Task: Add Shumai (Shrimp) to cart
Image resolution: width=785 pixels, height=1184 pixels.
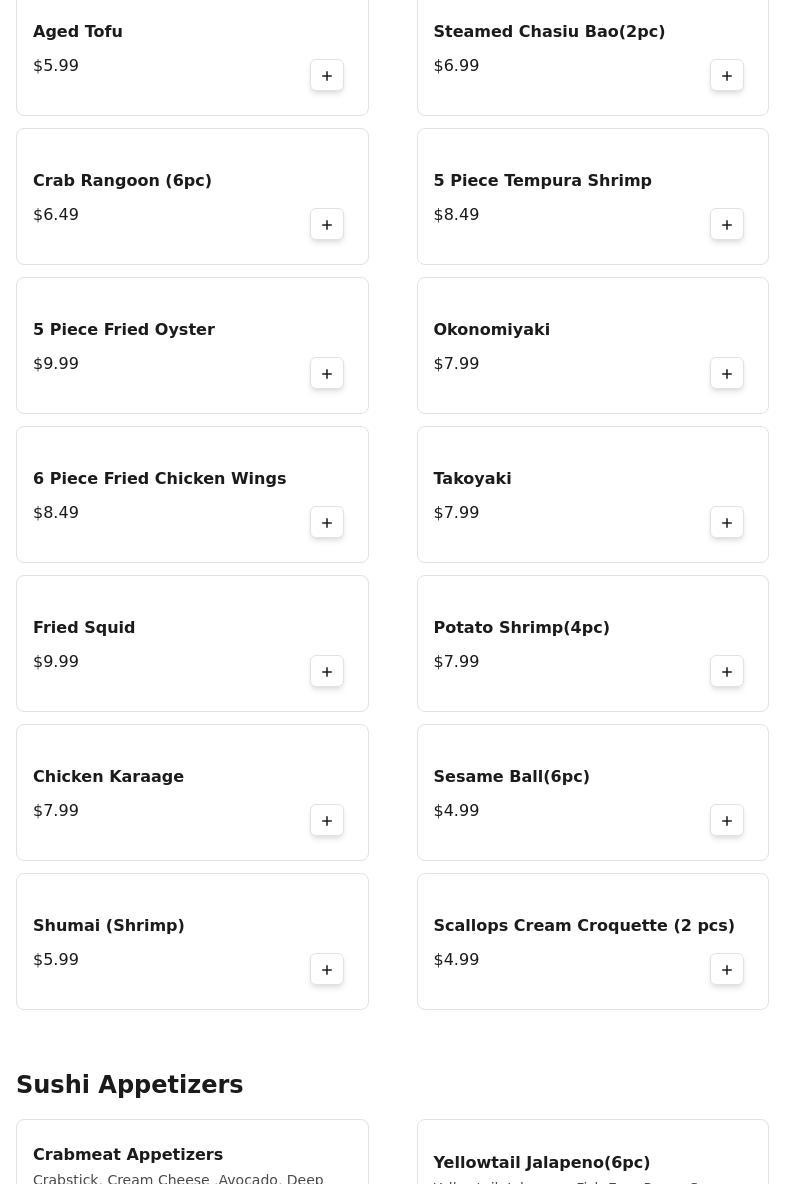Action: click(x=327, y=970)
